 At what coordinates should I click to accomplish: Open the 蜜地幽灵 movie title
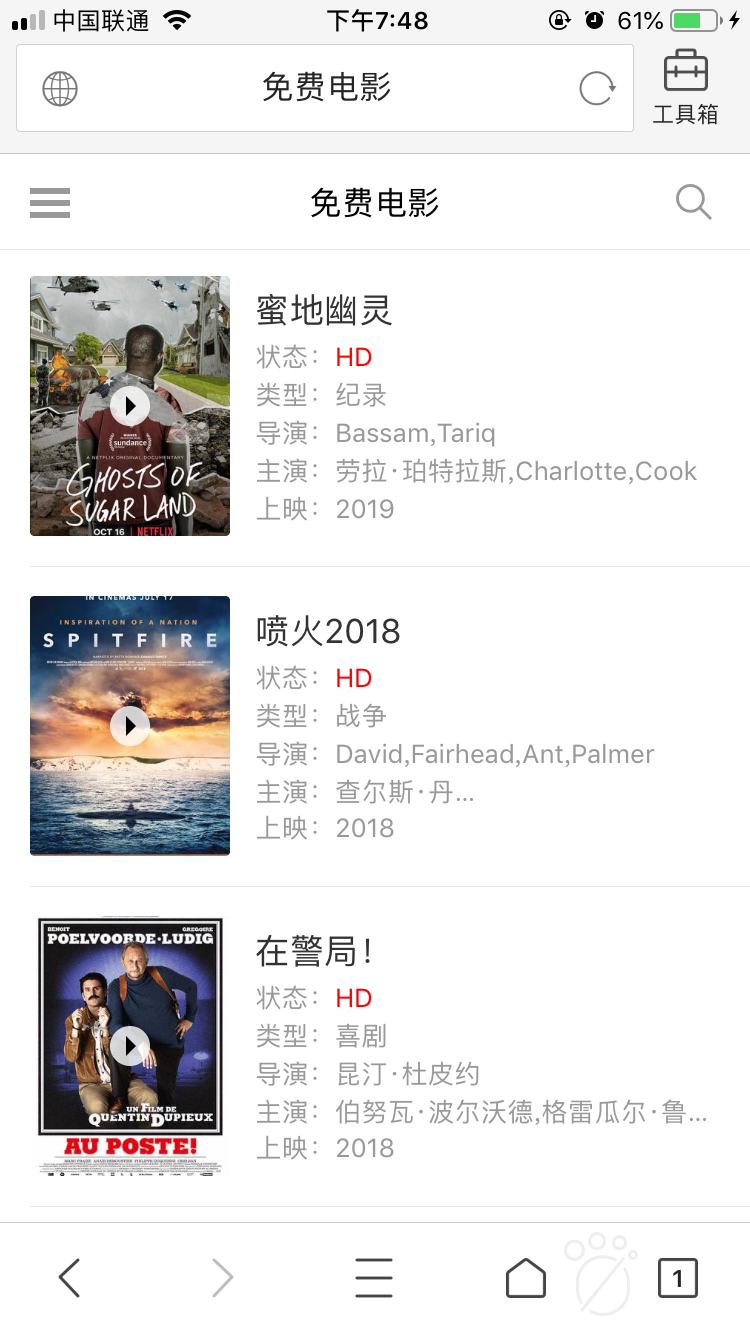click(x=324, y=311)
